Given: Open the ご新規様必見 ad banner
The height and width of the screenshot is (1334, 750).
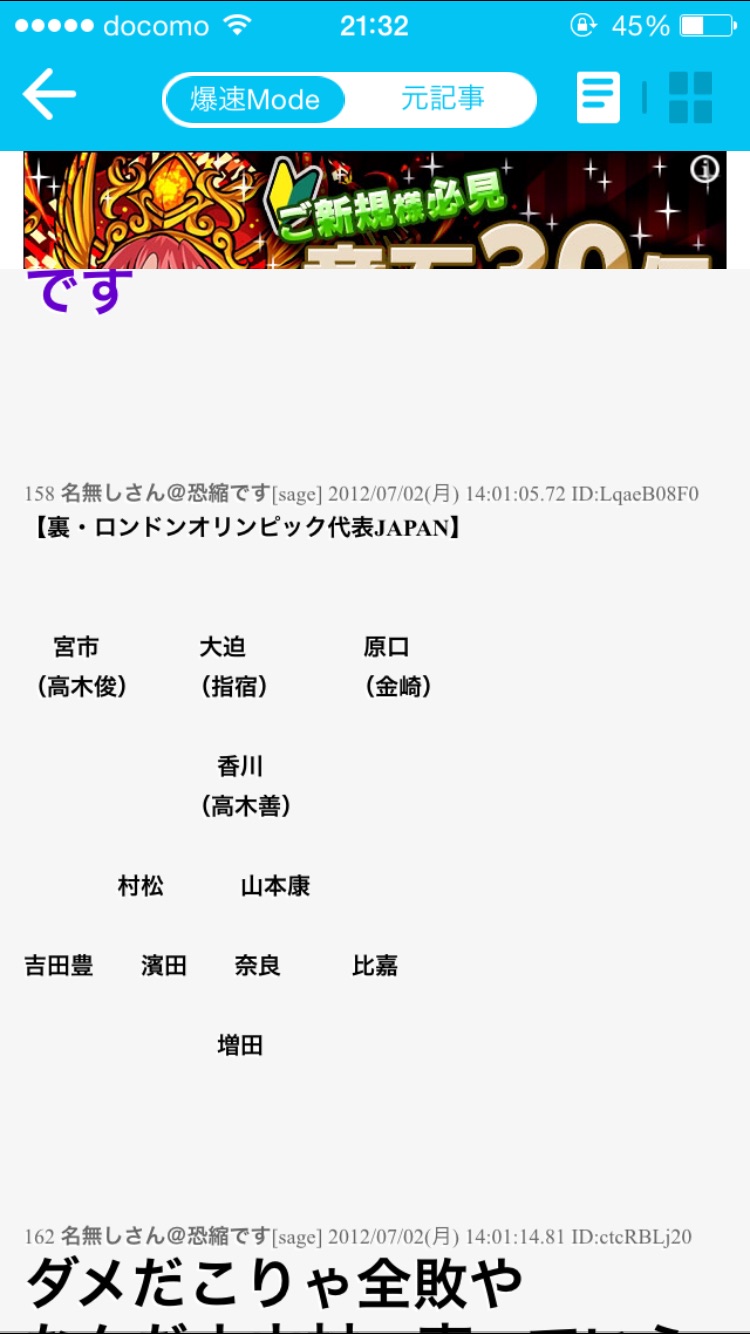Looking at the screenshot, I should coord(374,211).
